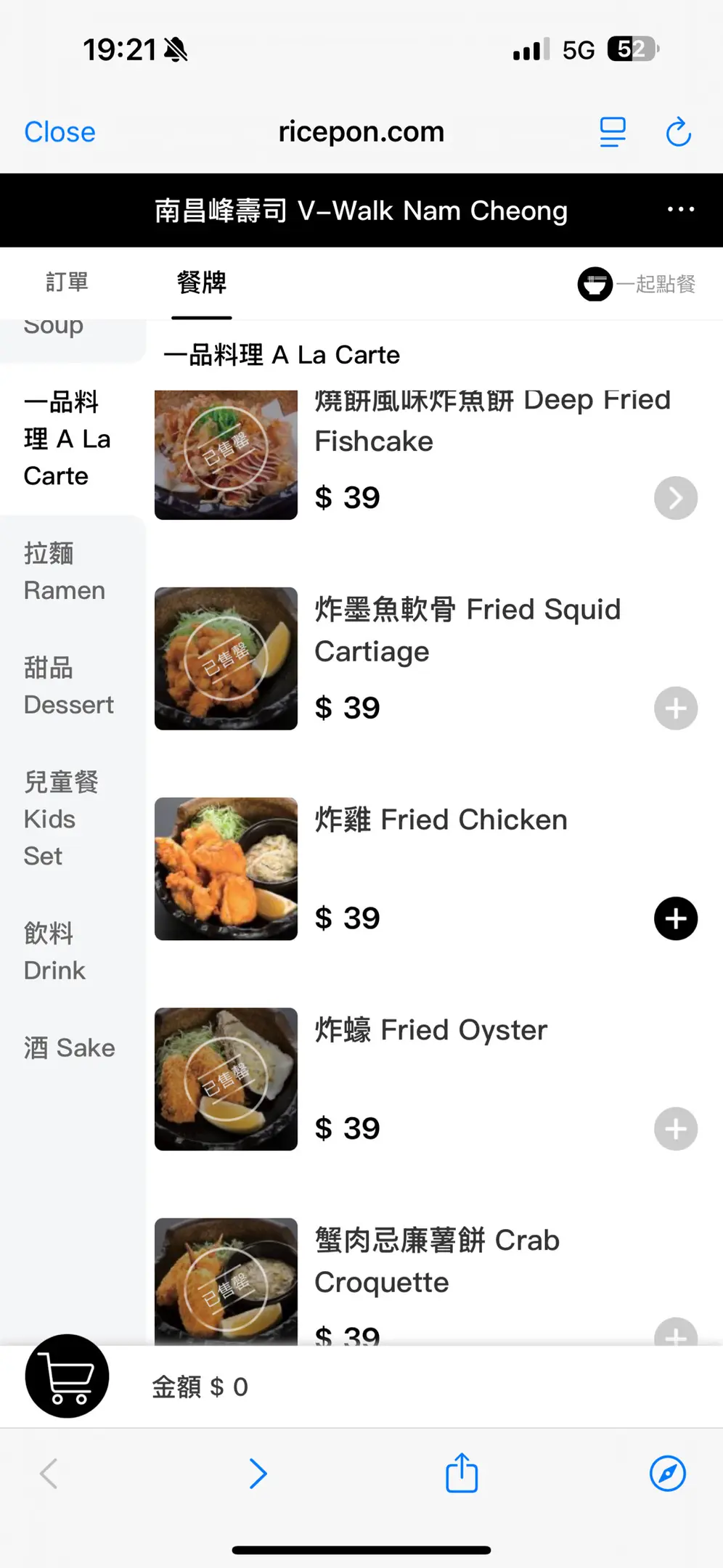This screenshot has width=723, height=1568.
Task: Switch to the 訂單 orders tab
Action: (x=67, y=282)
